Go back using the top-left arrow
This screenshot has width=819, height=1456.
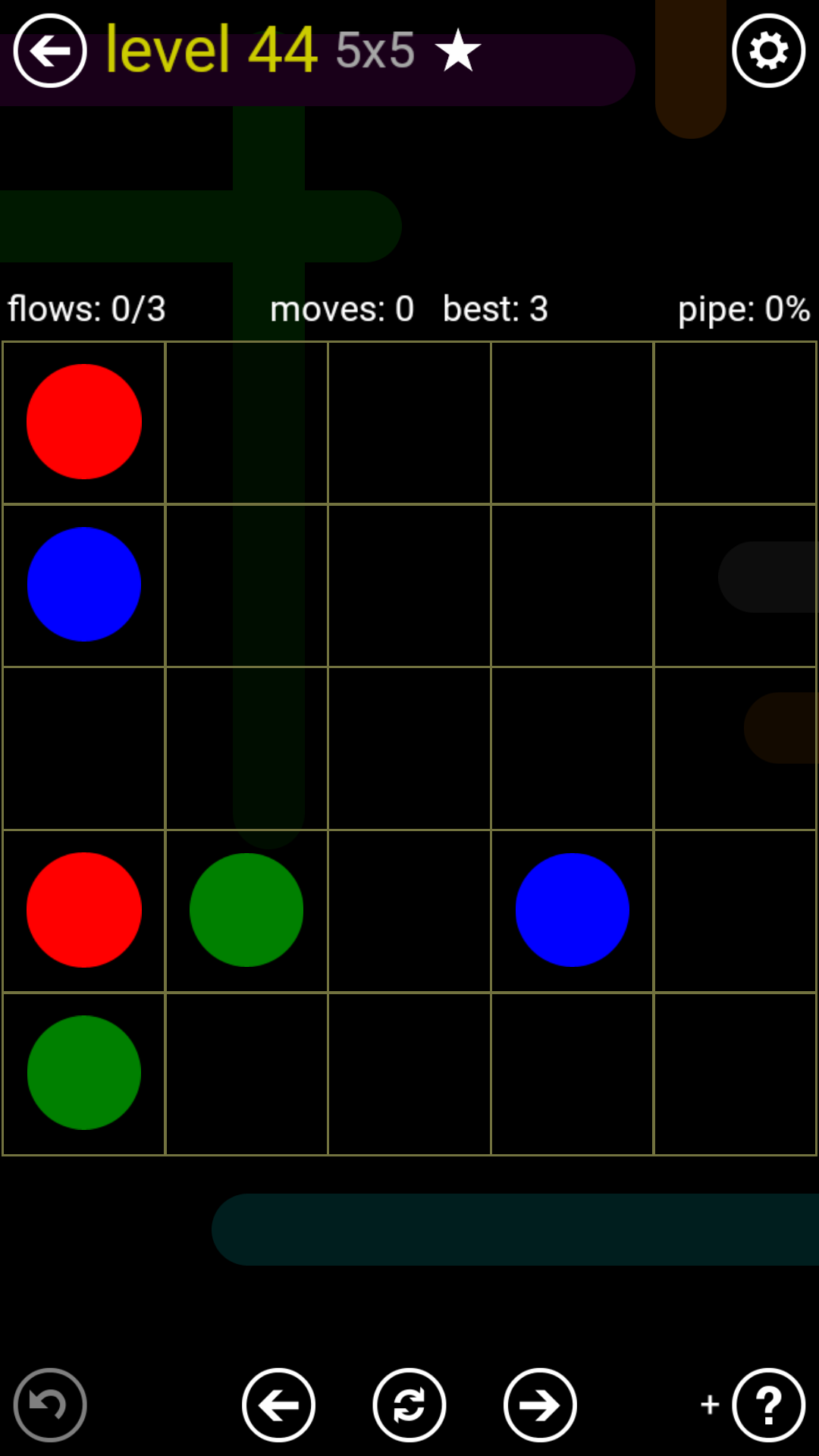pyautogui.click(x=50, y=51)
